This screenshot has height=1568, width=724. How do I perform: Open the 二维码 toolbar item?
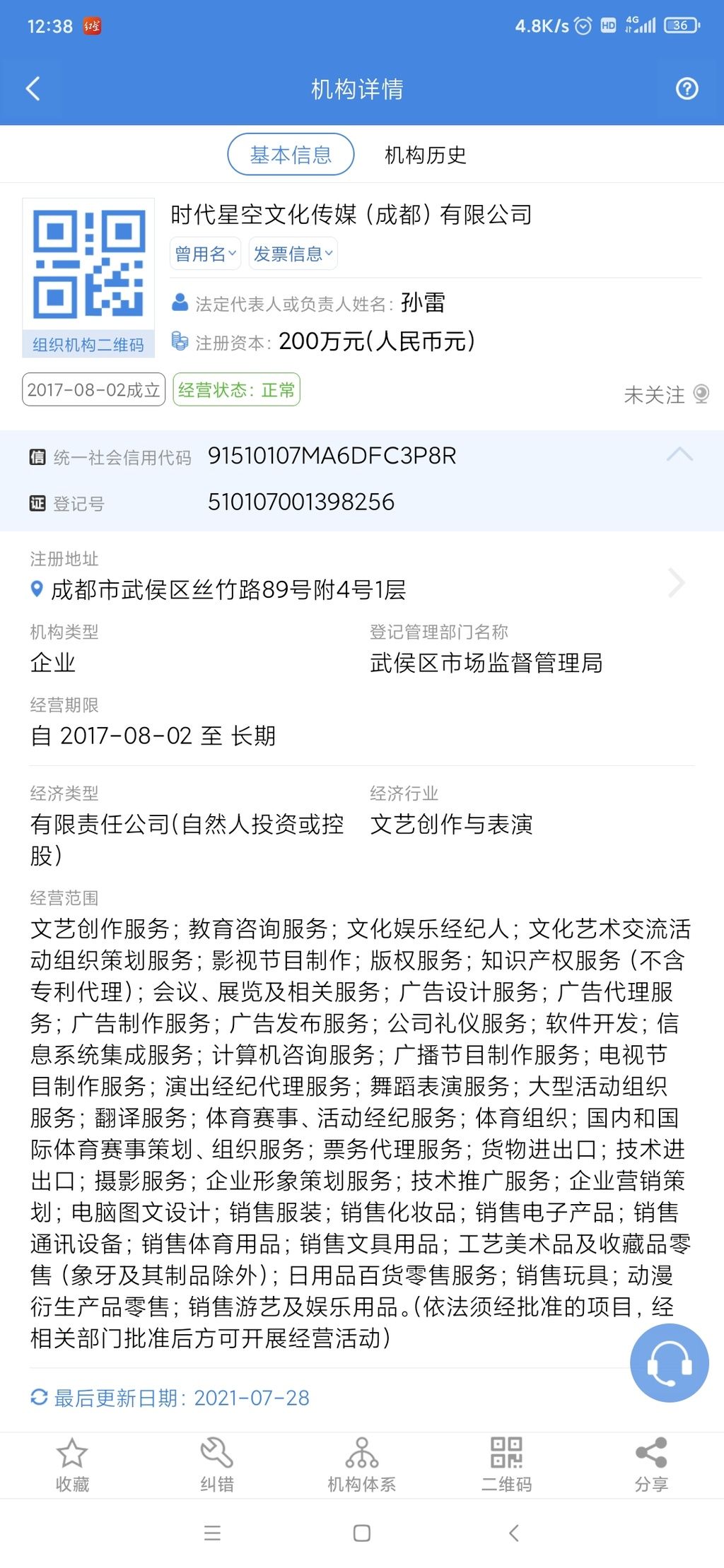point(506,1464)
